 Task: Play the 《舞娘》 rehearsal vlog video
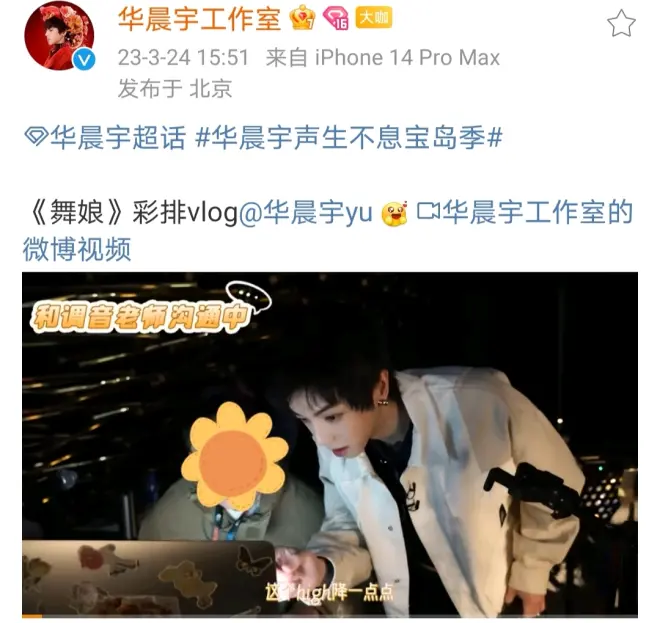click(330, 444)
